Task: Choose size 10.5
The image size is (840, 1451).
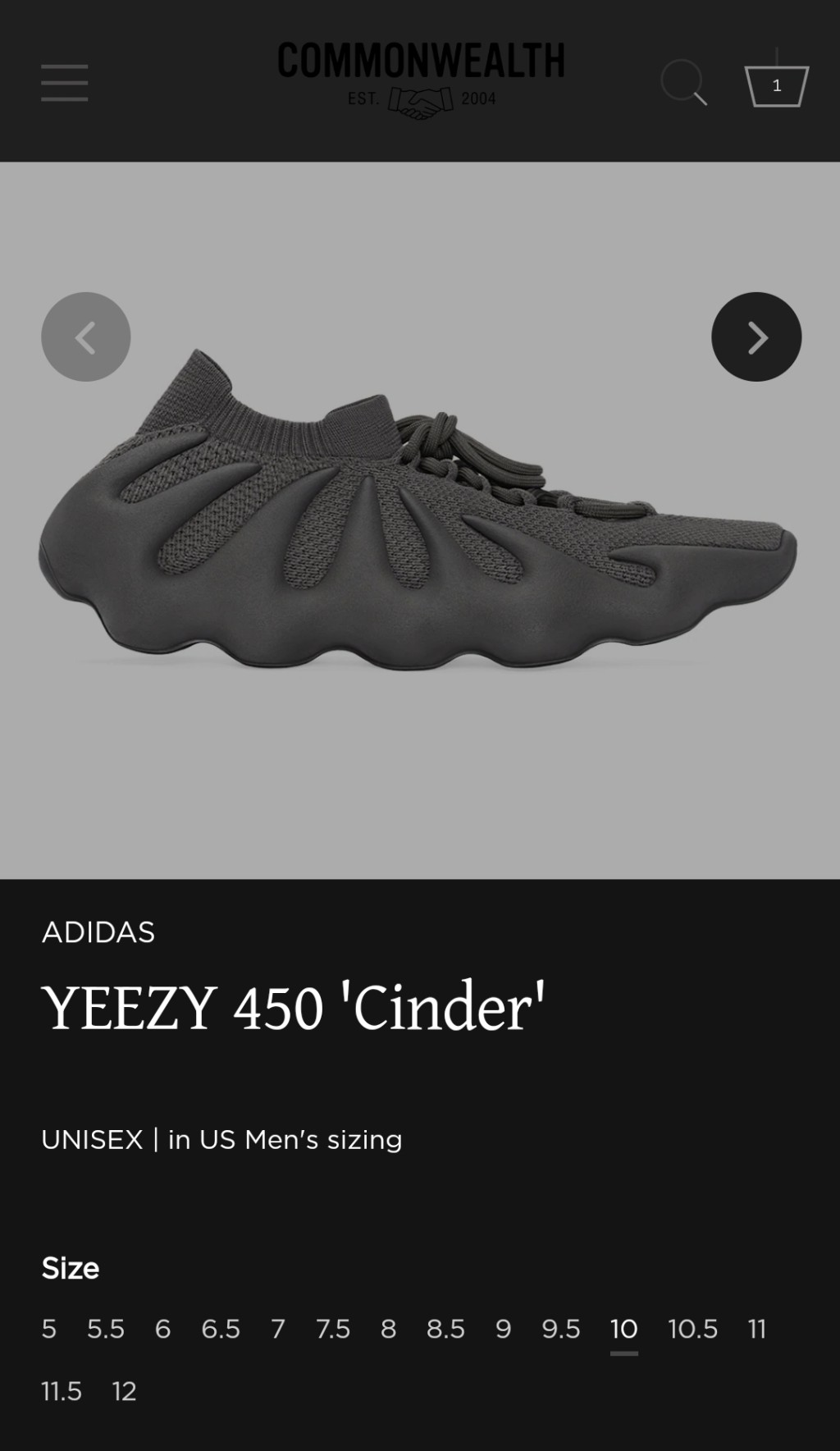Action: [x=692, y=1329]
